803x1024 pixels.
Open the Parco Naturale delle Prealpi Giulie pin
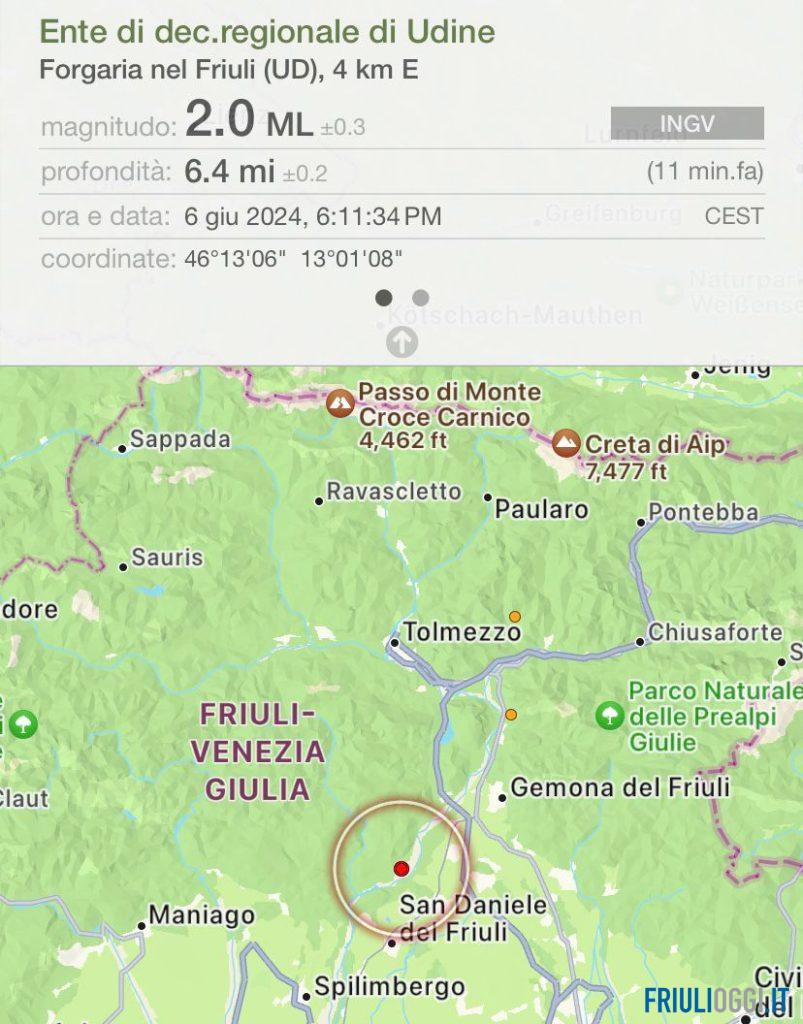tap(607, 715)
